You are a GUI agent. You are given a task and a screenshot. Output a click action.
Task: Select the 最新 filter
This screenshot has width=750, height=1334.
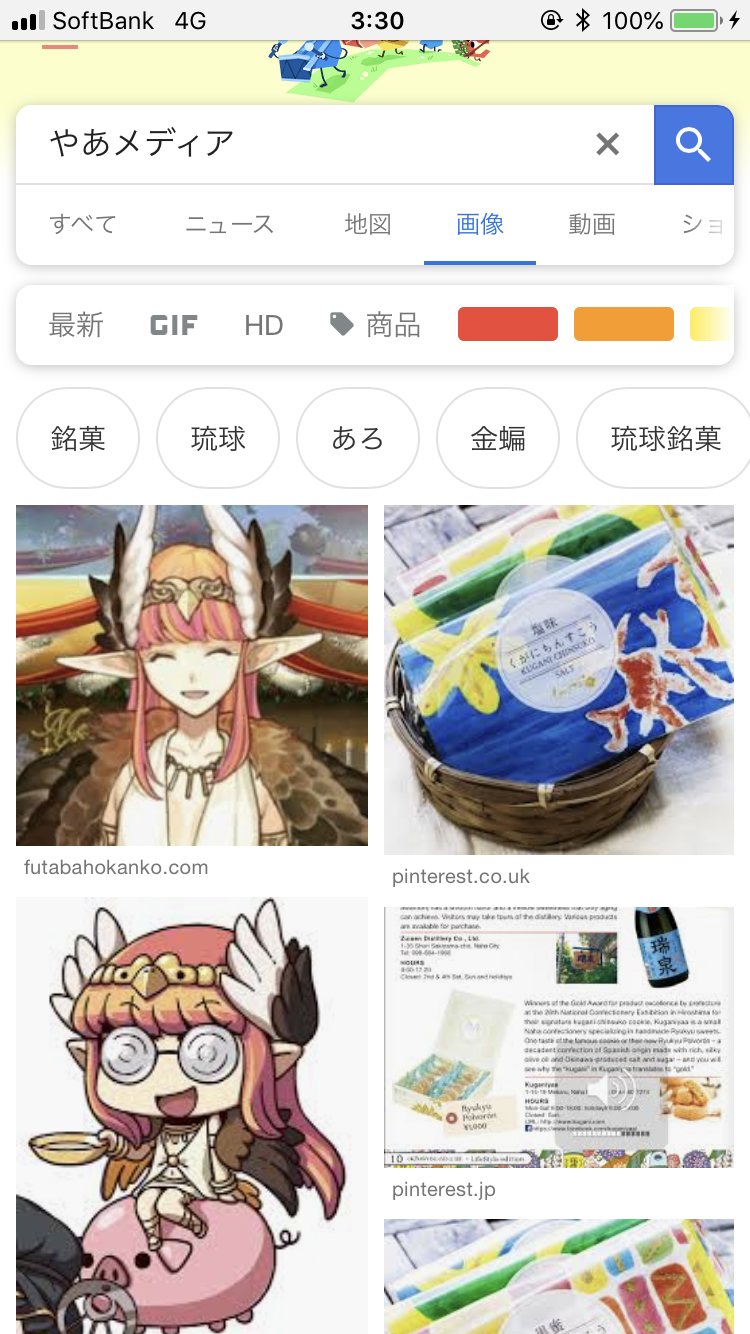tap(76, 325)
